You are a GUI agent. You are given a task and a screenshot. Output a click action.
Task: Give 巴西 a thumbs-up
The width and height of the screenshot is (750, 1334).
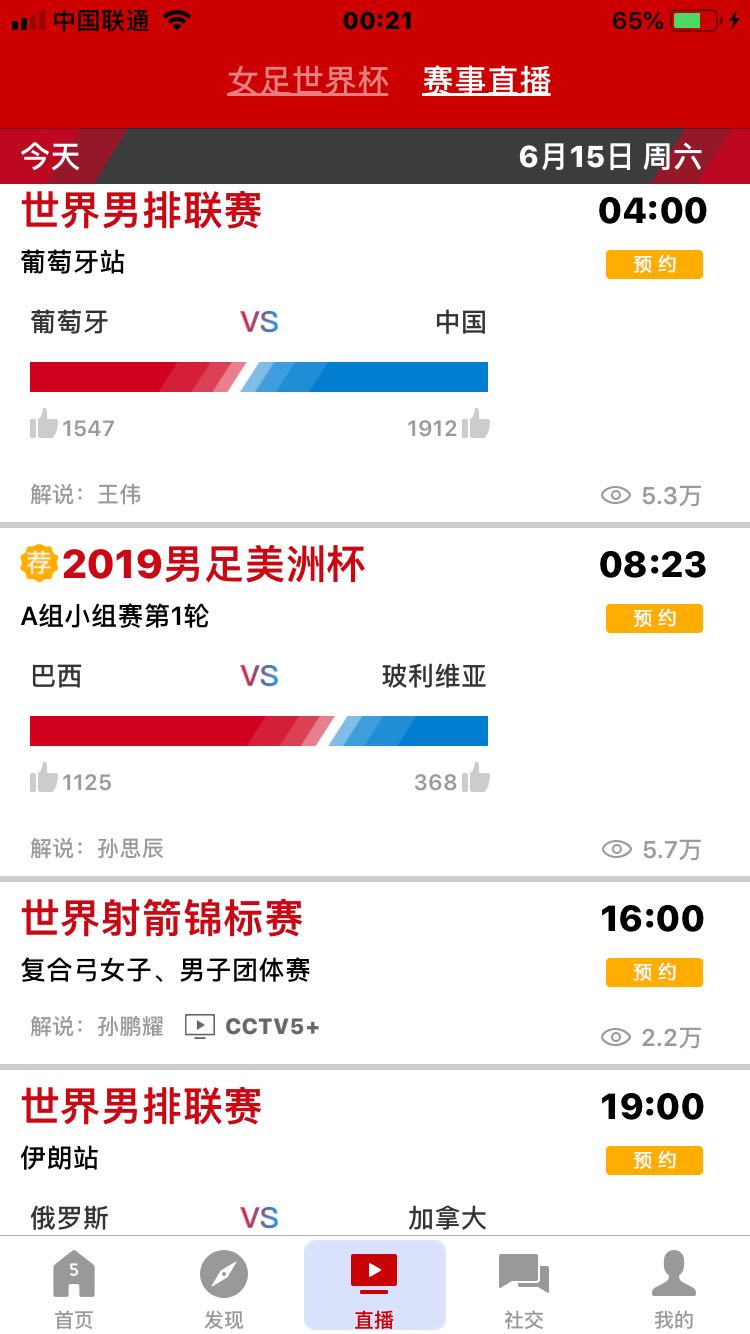[44, 778]
